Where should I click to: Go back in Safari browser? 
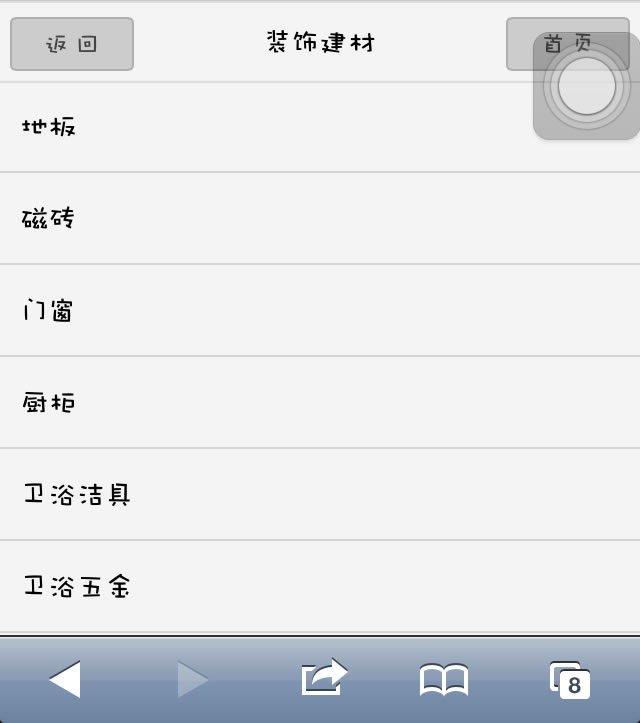[64, 680]
